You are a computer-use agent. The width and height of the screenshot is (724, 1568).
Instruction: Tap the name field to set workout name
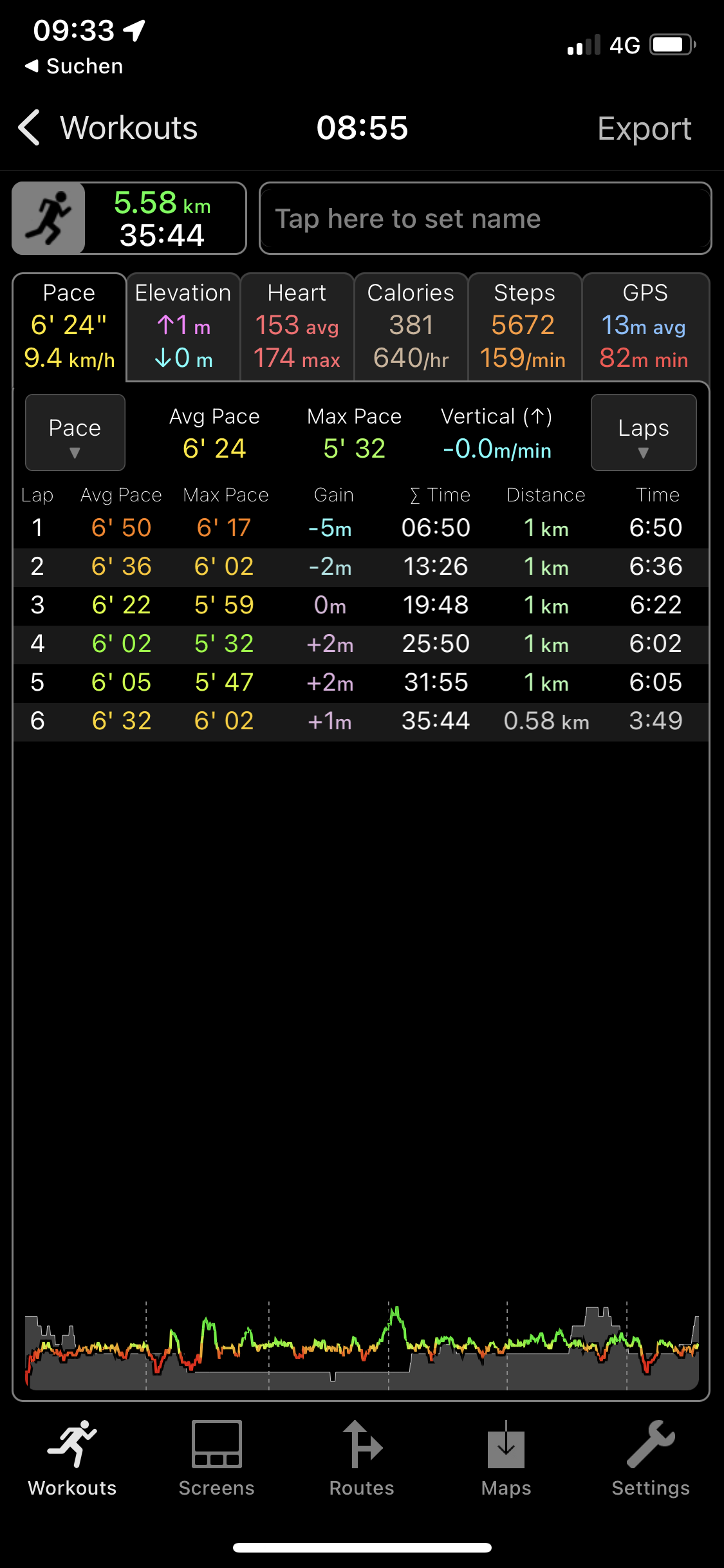pos(485,219)
